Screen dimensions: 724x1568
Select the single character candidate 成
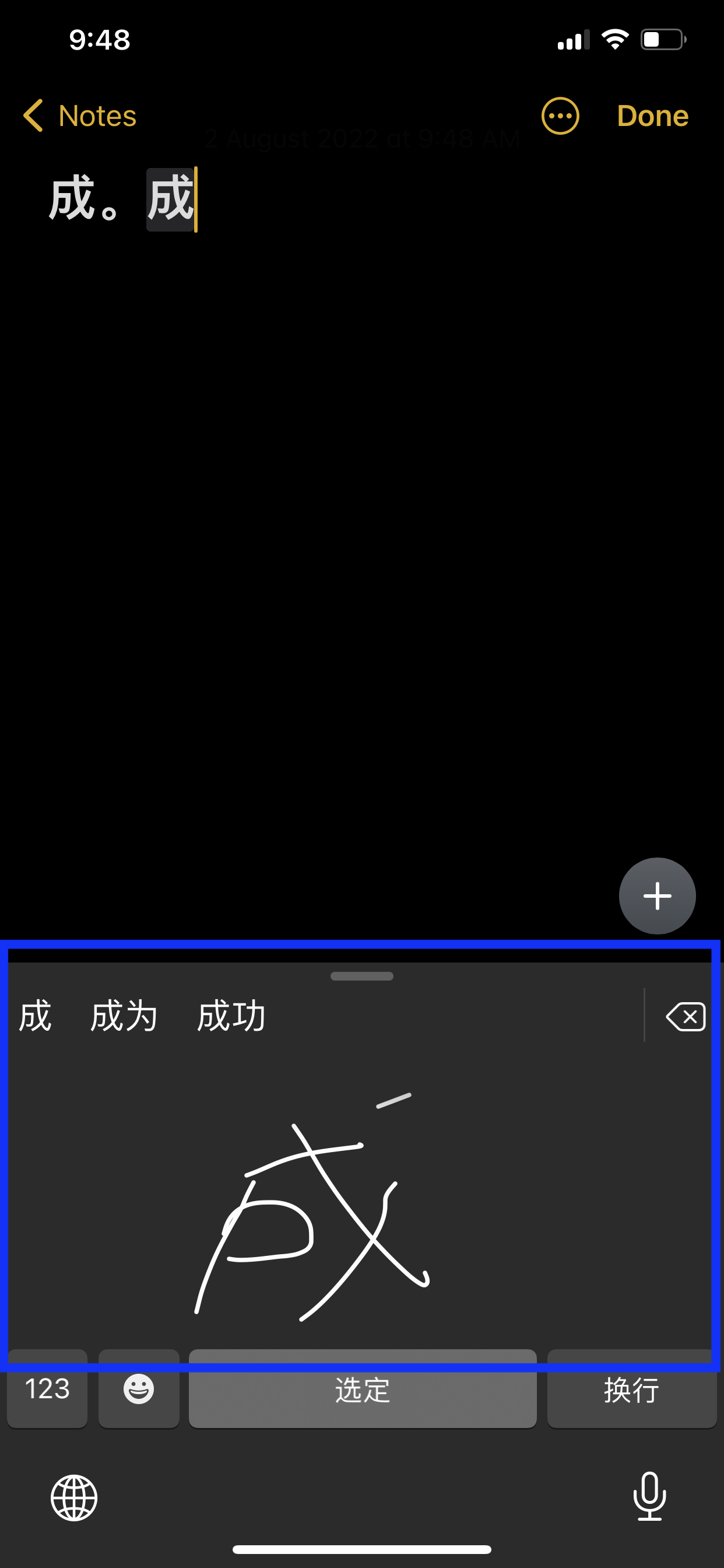click(x=36, y=1016)
